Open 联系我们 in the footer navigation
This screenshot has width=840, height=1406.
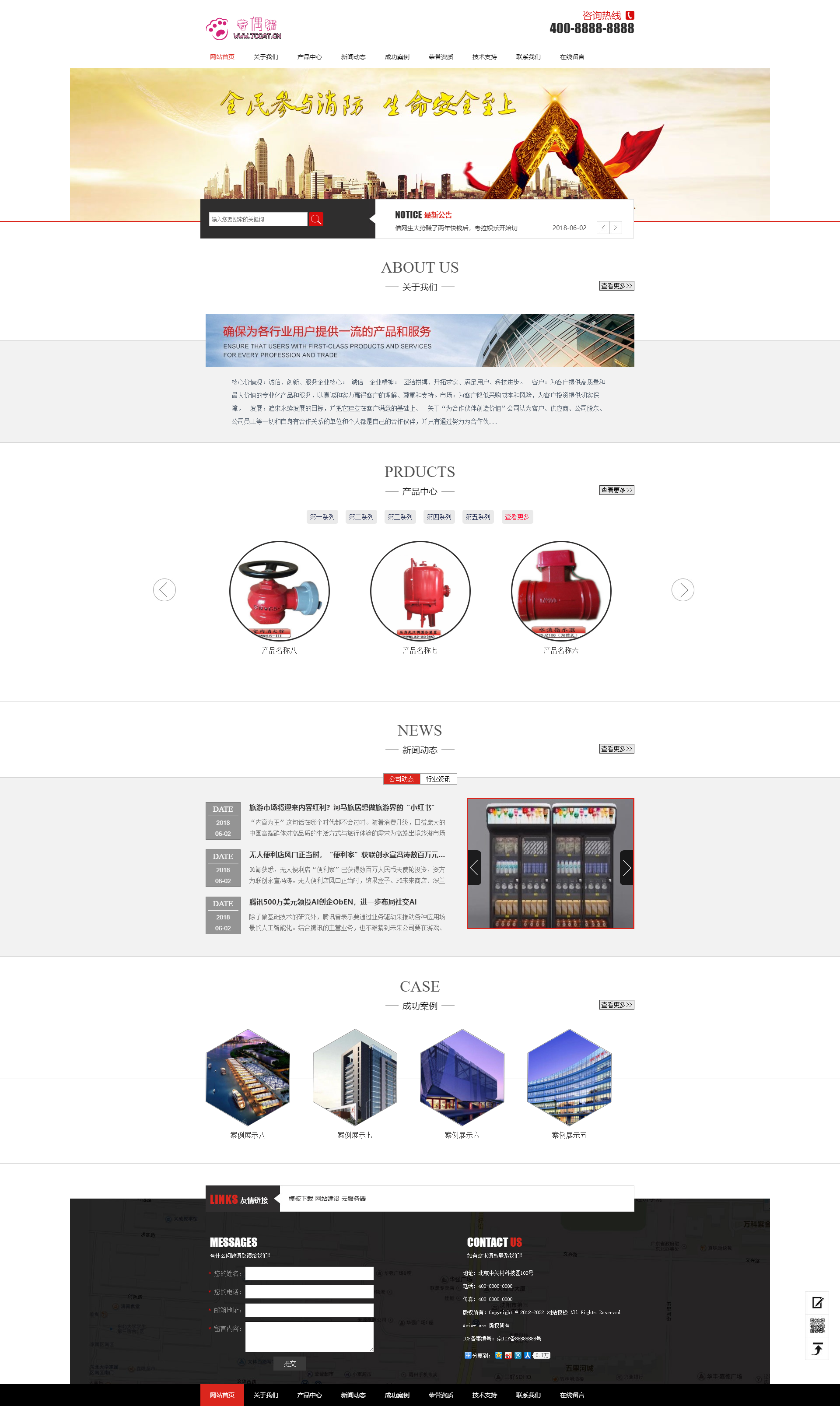pyautogui.click(x=528, y=1395)
